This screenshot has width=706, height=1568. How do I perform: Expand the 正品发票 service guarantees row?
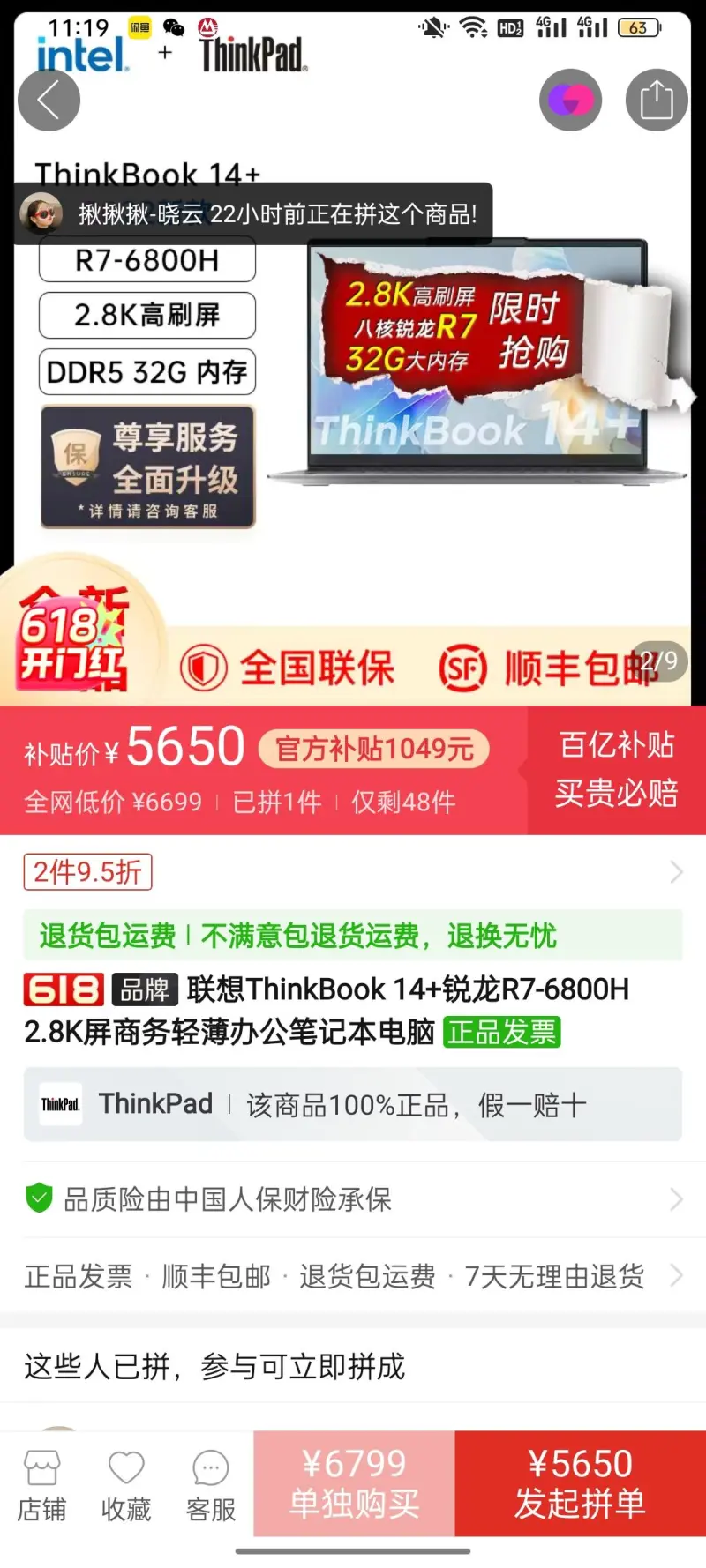click(353, 1276)
